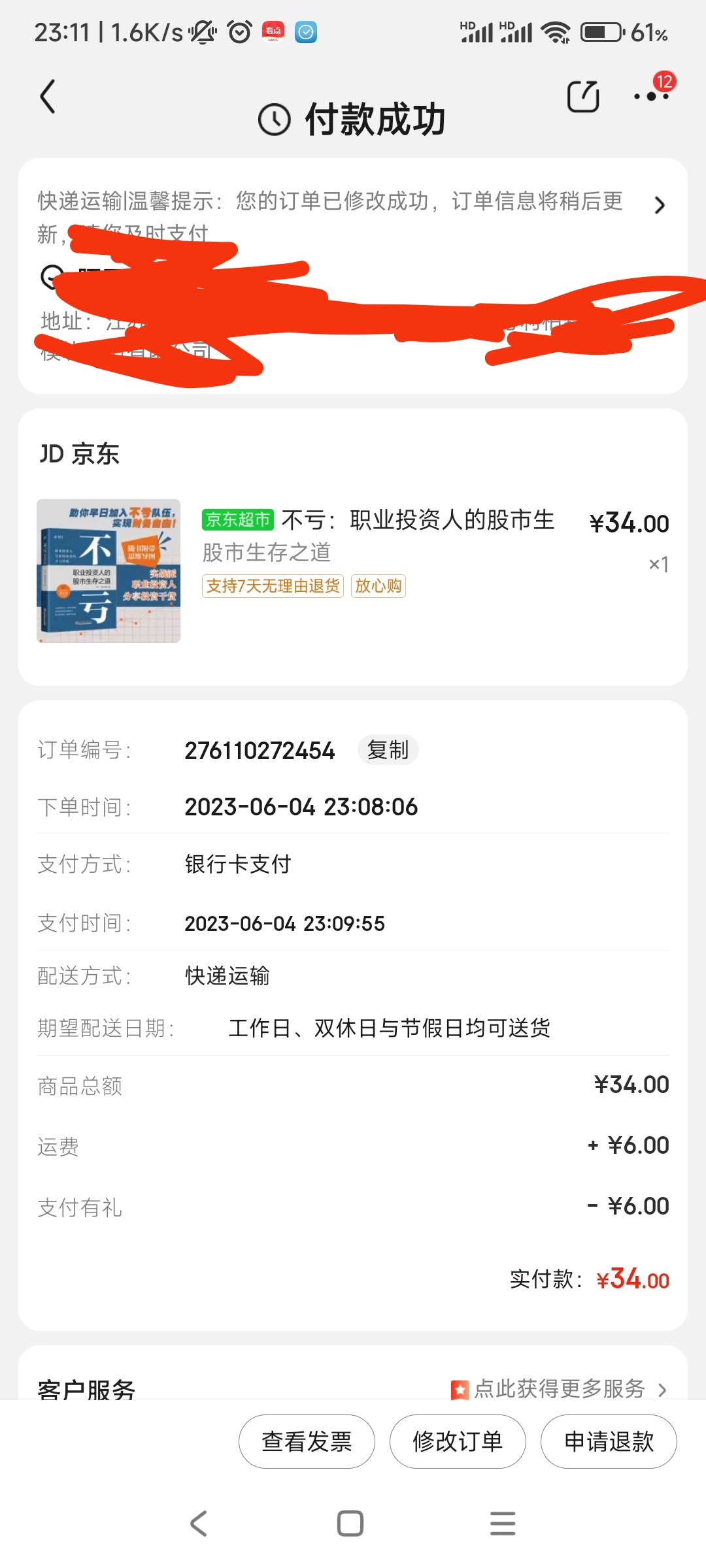Image resolution: width=706 pixels, height=1568 pixels.
Task: Go back from the payment success page
Action: [48, 97]
